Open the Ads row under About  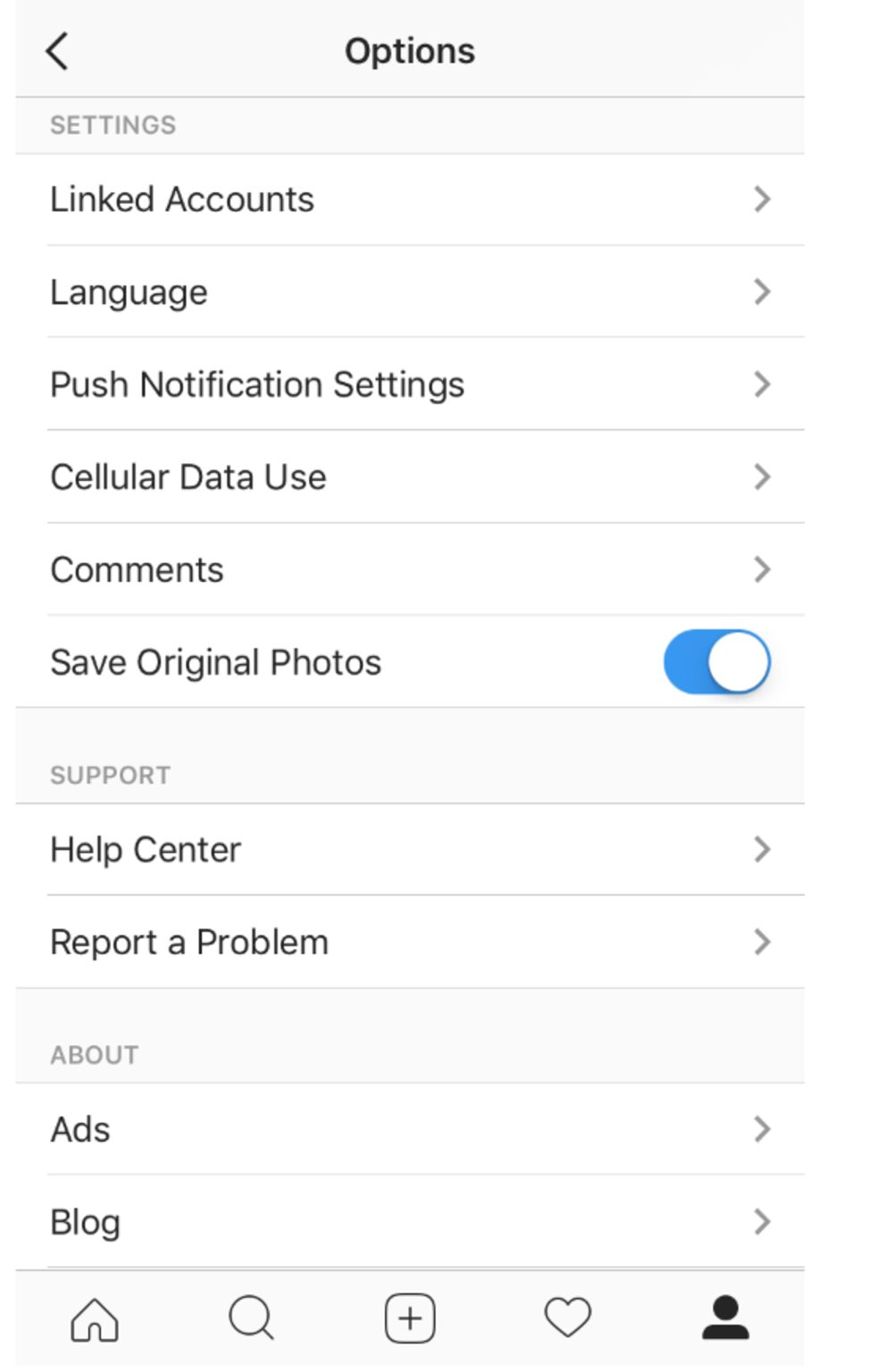pyautogui.click(x=409, y=1129)
